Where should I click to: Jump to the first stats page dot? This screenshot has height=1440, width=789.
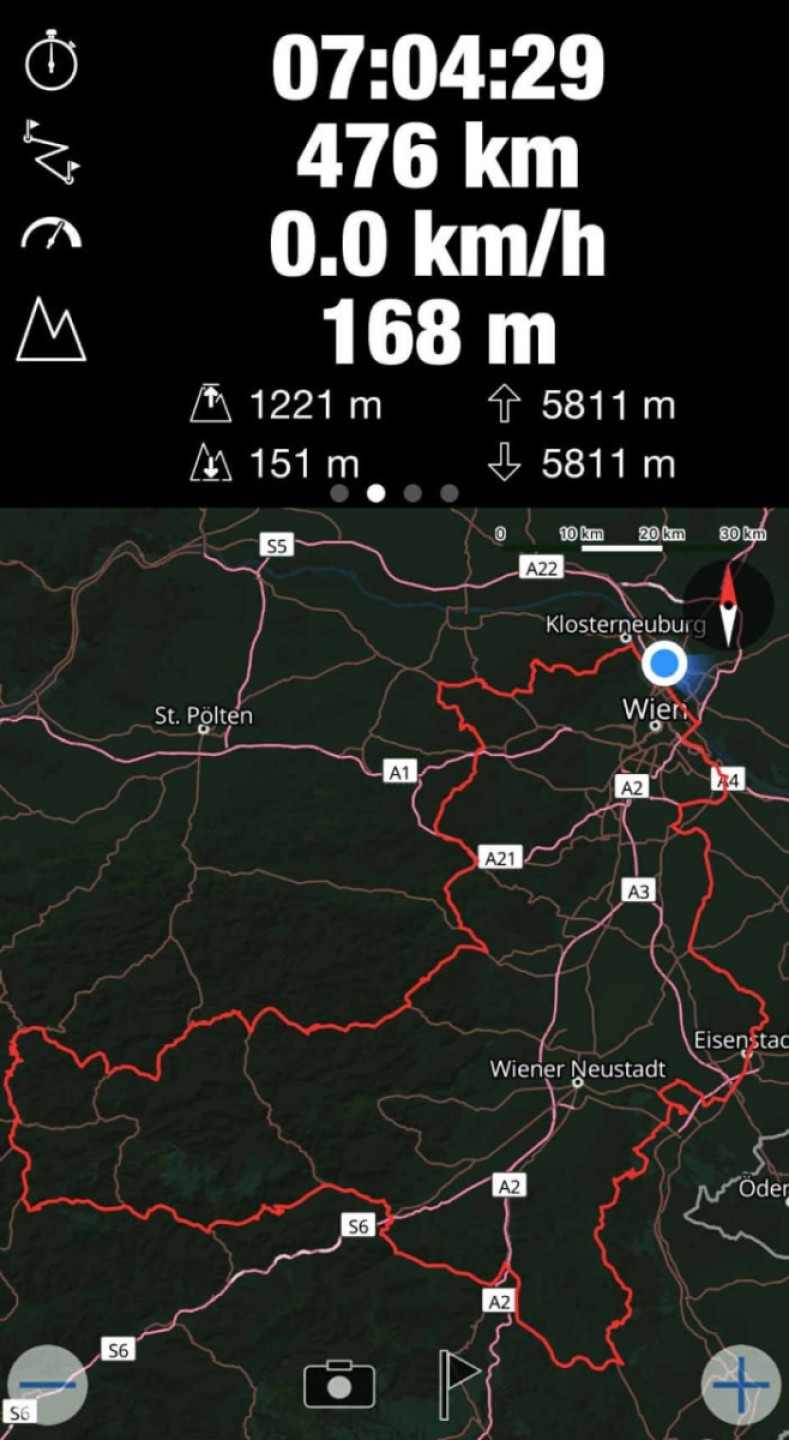tap(339, 493)
